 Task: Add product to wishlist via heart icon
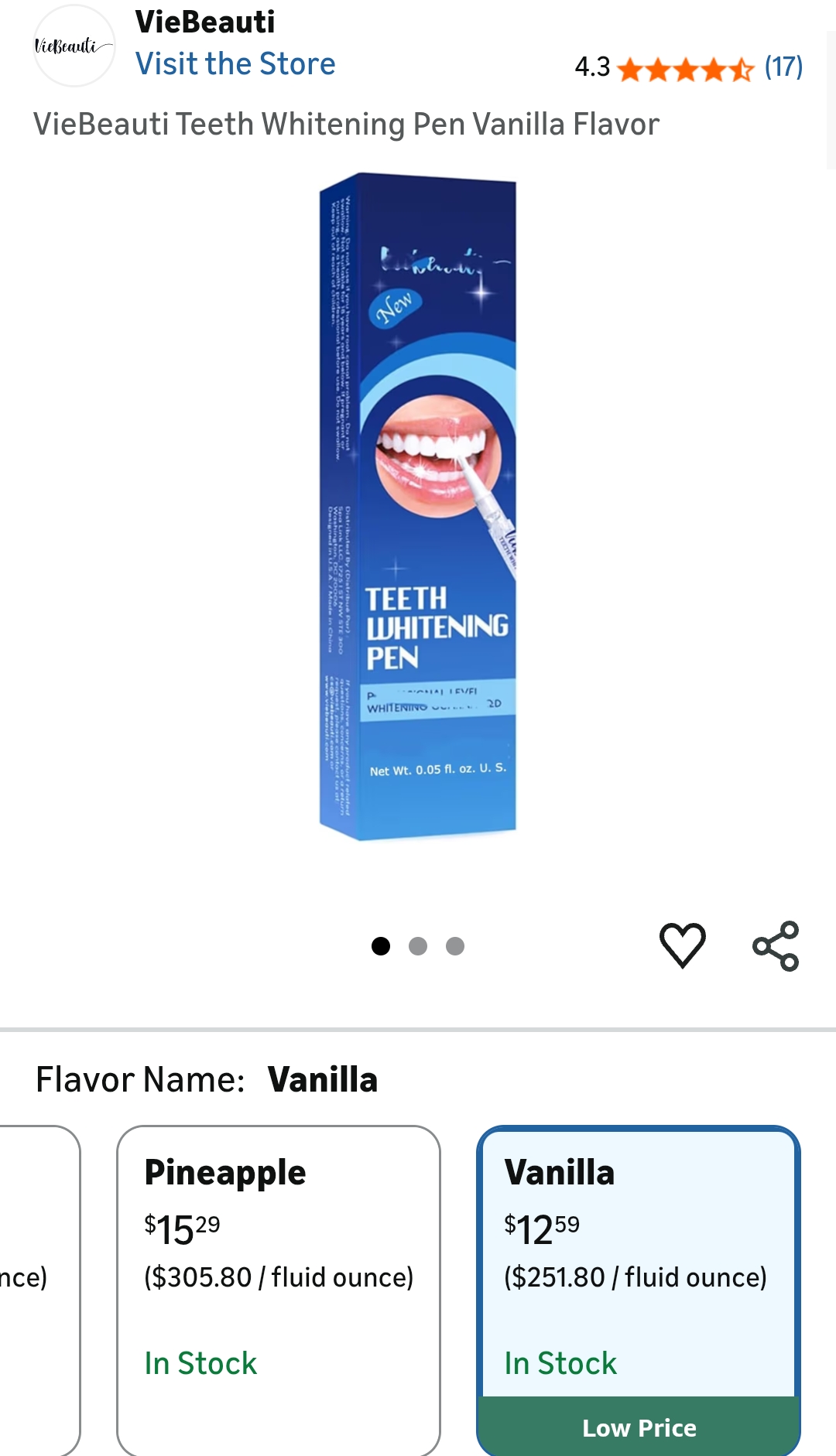pos(684,945)
